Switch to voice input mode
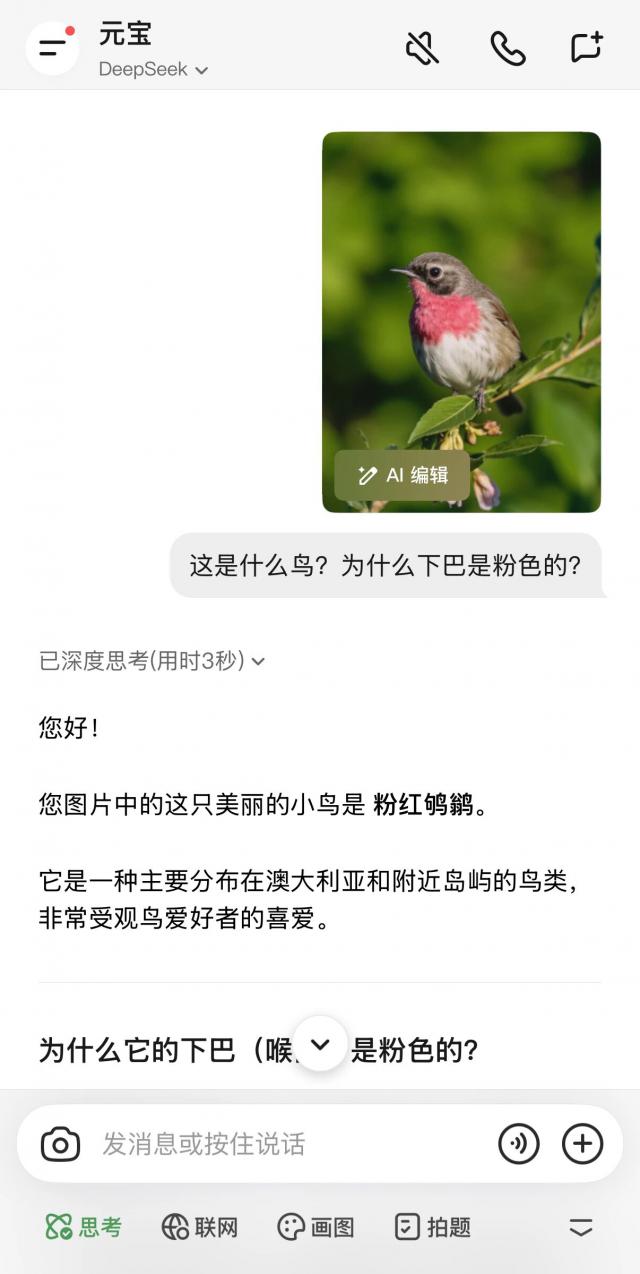 click(518, 1144)
